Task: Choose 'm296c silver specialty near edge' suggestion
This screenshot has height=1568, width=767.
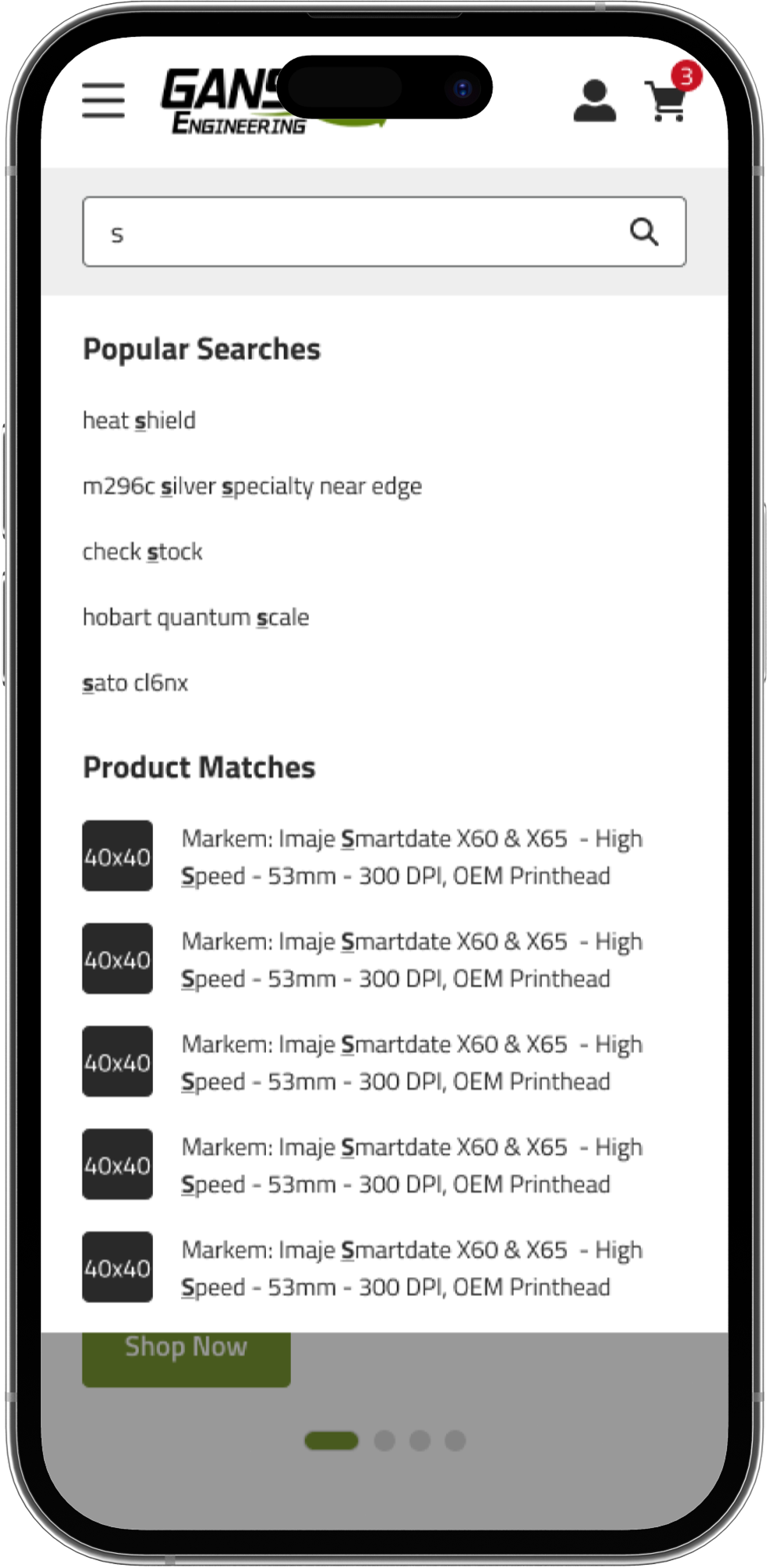Action: pyautogui.click(x=252, y=487)
